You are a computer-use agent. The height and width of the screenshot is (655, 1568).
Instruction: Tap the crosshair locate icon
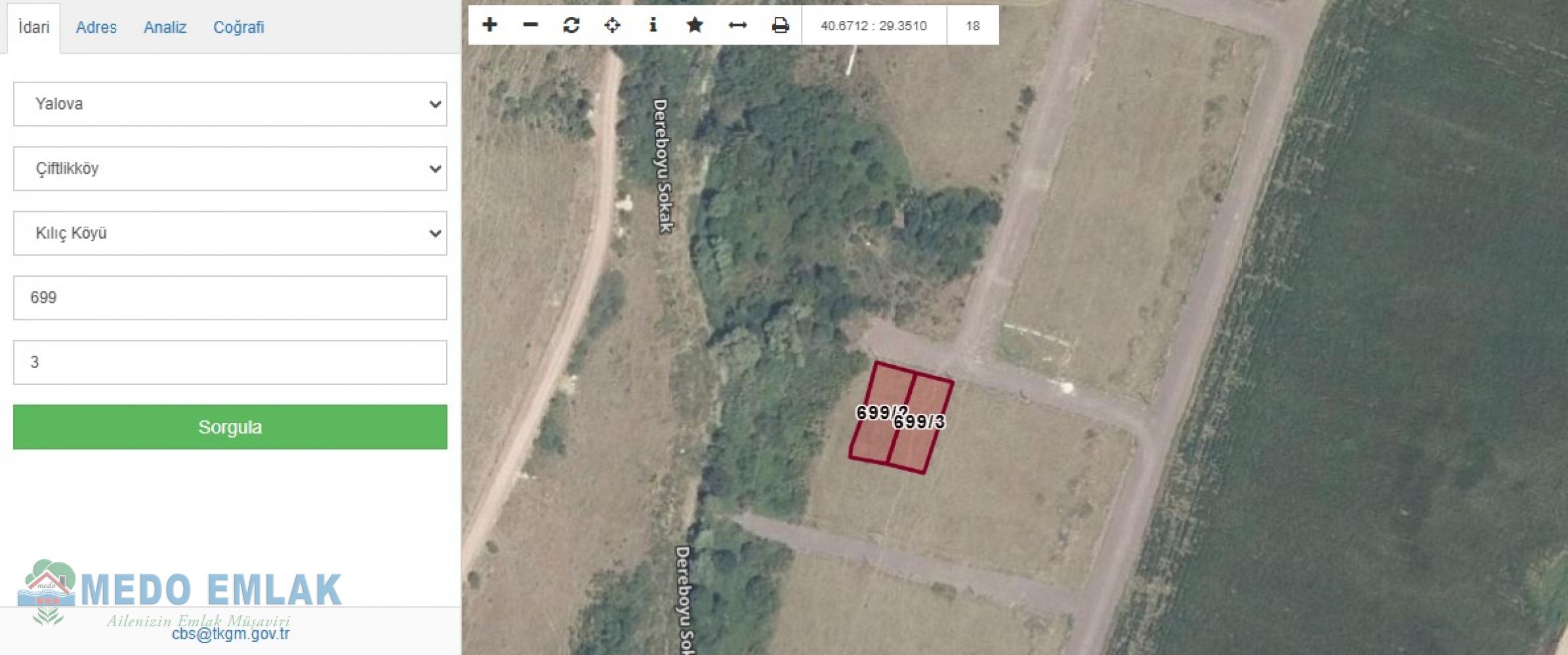[612, 26]
